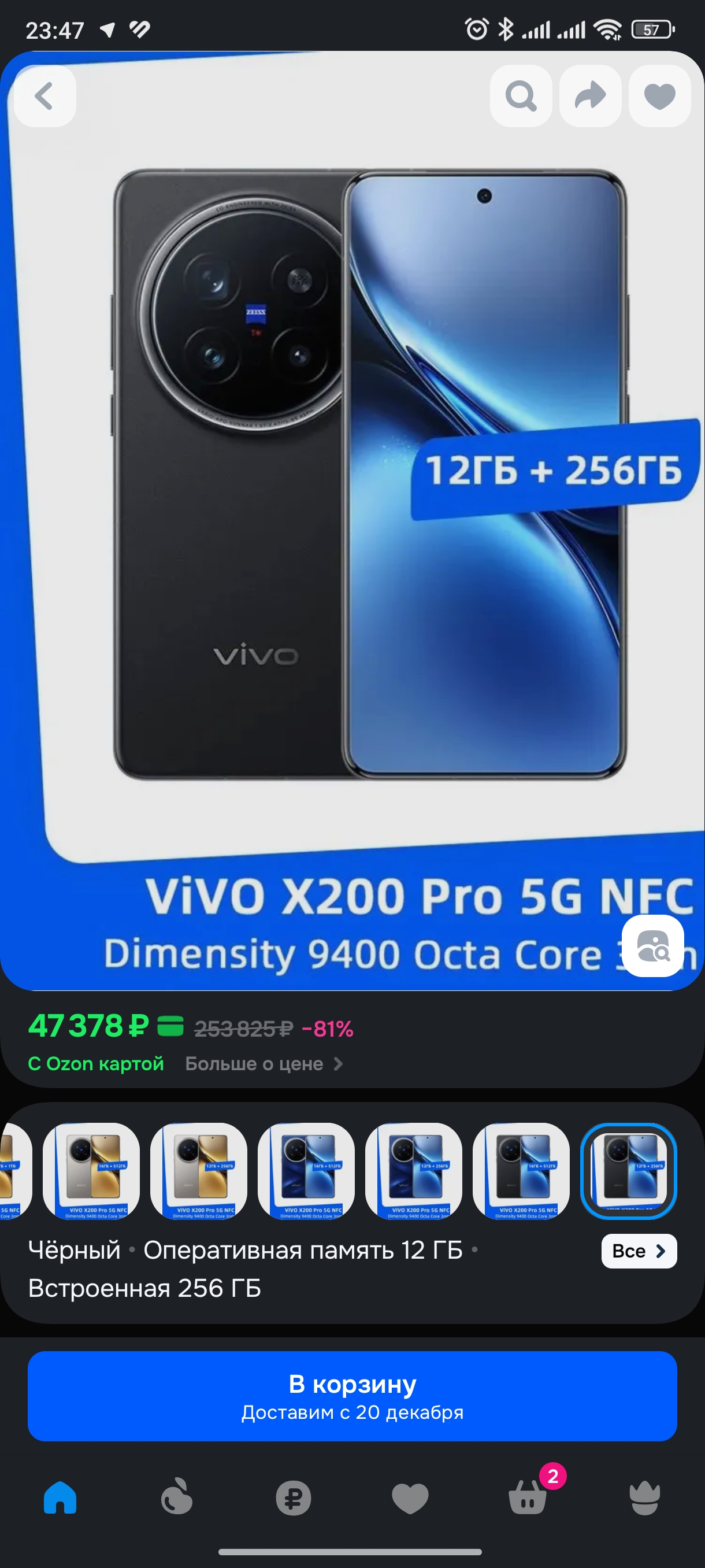The width and height of the screenshot is (705, 1568).
Task: Pick the blue 16ГБ + 512ГБ variant
Action: point(306,1171)
